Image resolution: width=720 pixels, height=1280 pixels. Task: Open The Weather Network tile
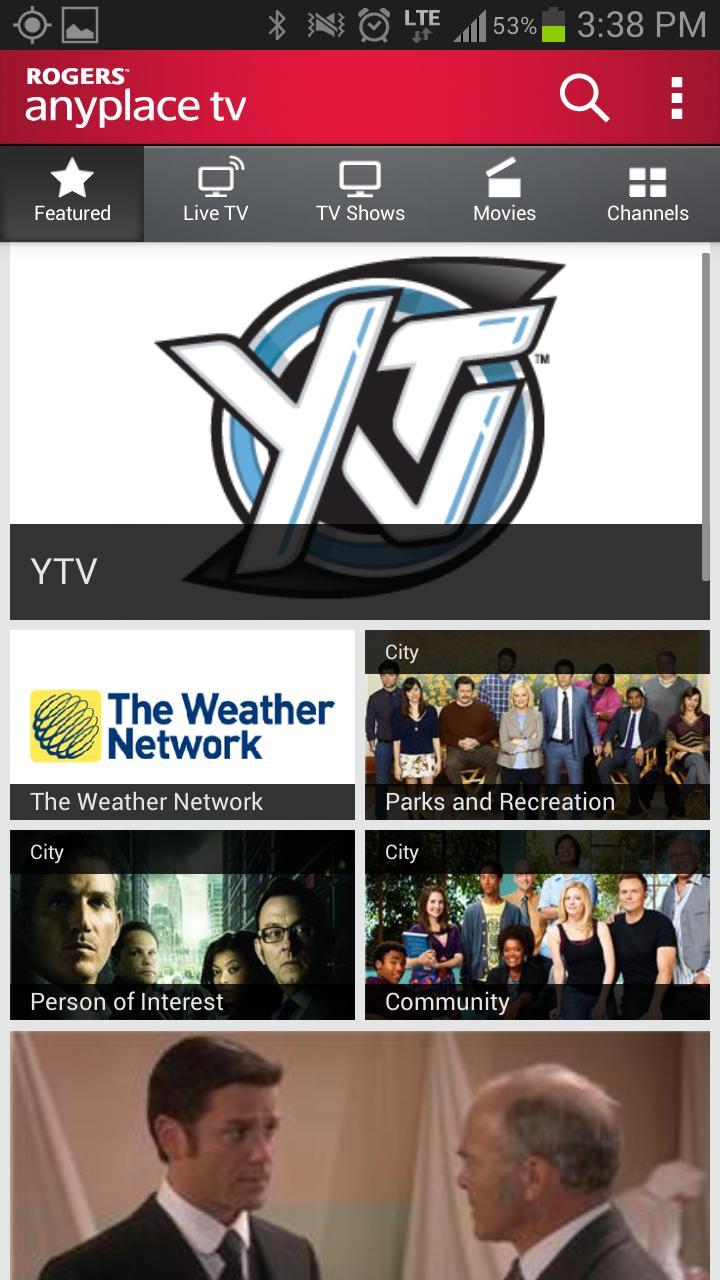coord(182,725)
